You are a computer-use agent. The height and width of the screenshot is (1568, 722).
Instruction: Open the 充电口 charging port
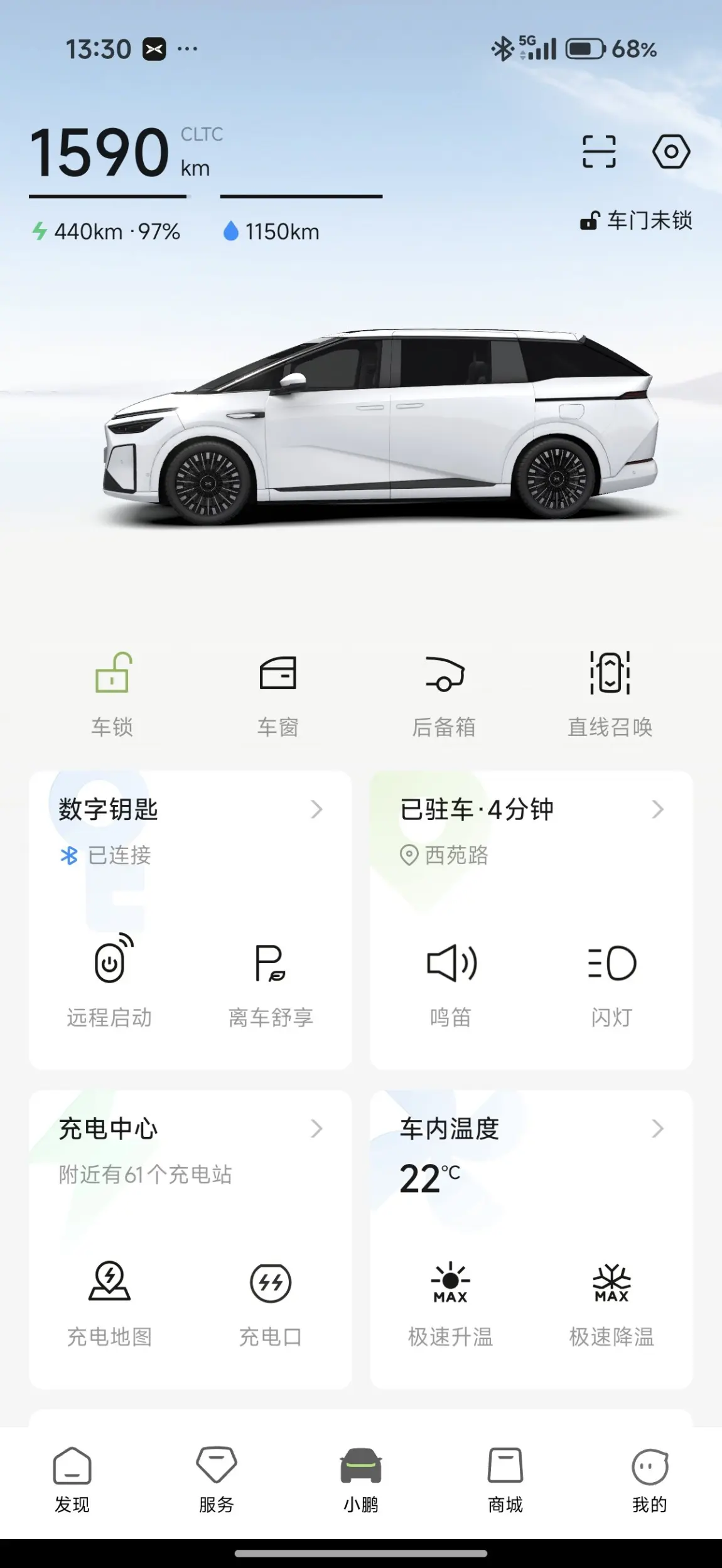pyautogui.click(x=271, y=1300)
